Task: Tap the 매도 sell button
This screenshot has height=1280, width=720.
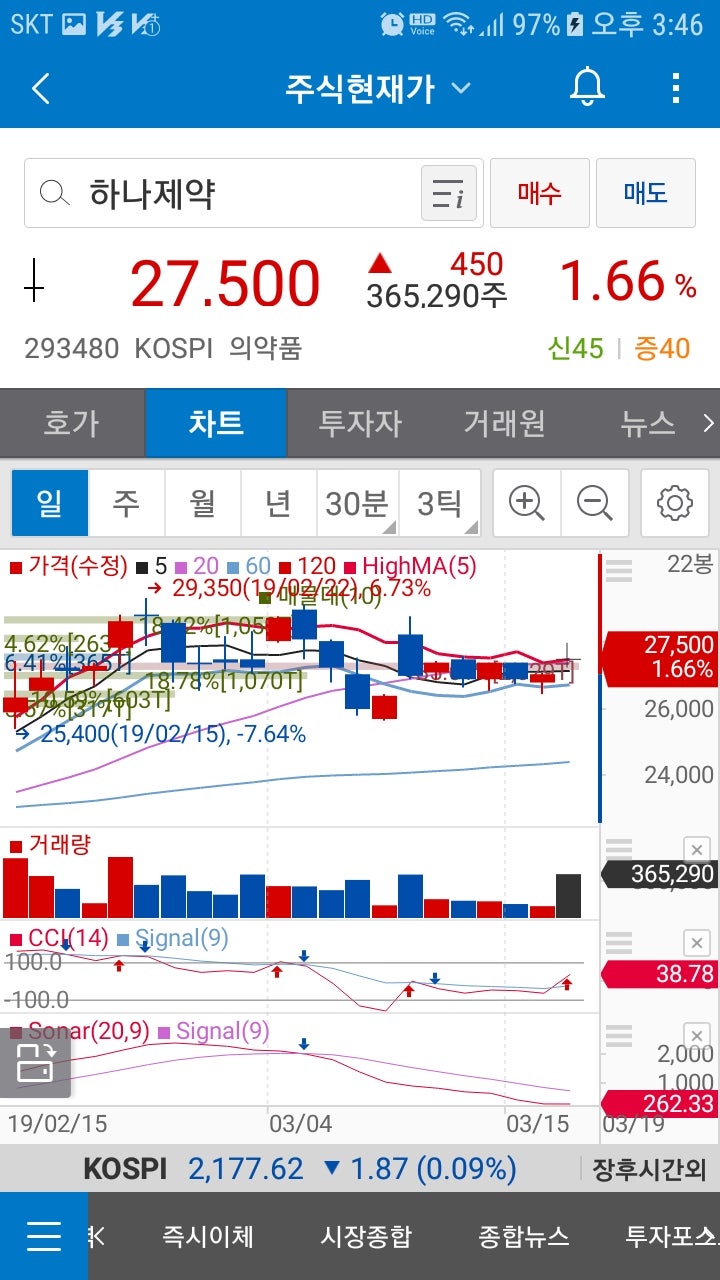Action: pyautogui.click(x=646, y=192)
